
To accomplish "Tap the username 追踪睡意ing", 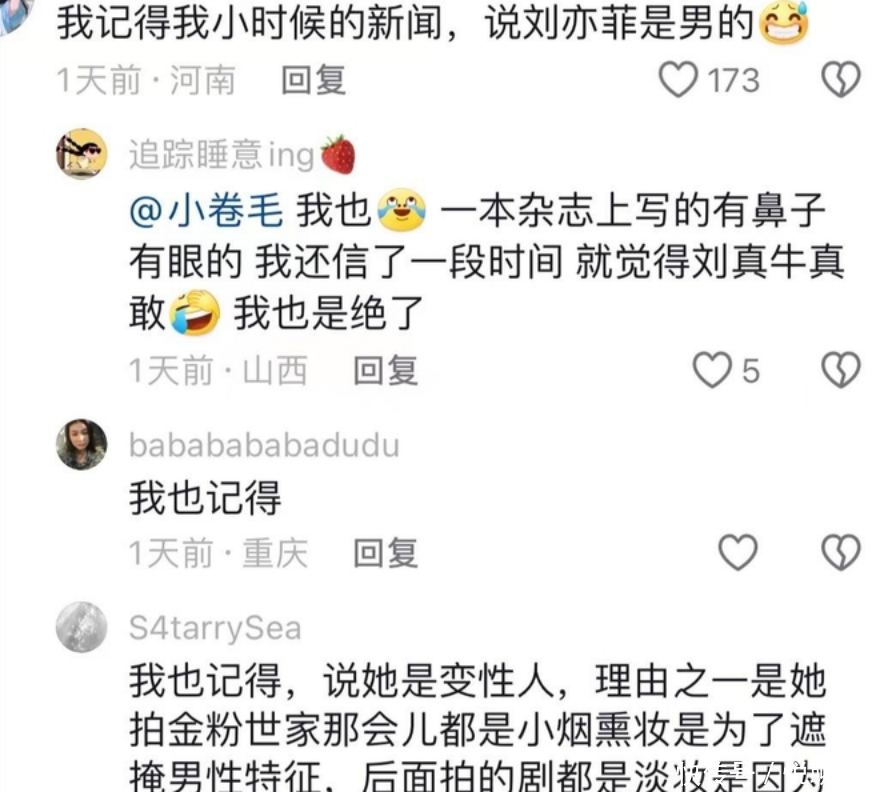I will (x=222, y=154).
